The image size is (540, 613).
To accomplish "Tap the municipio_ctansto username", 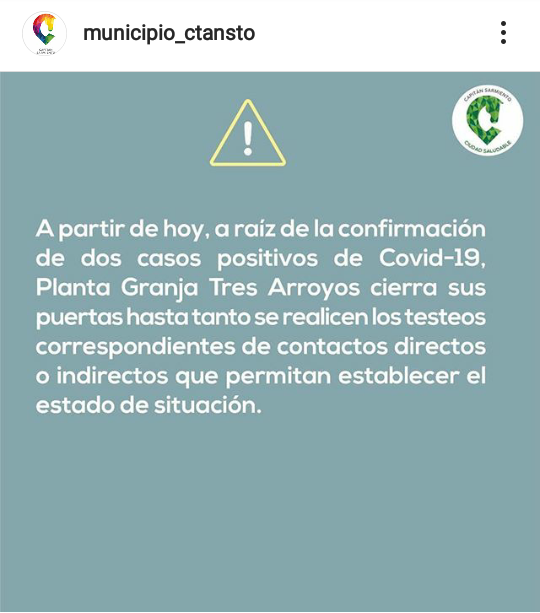I will coord(169,33).
